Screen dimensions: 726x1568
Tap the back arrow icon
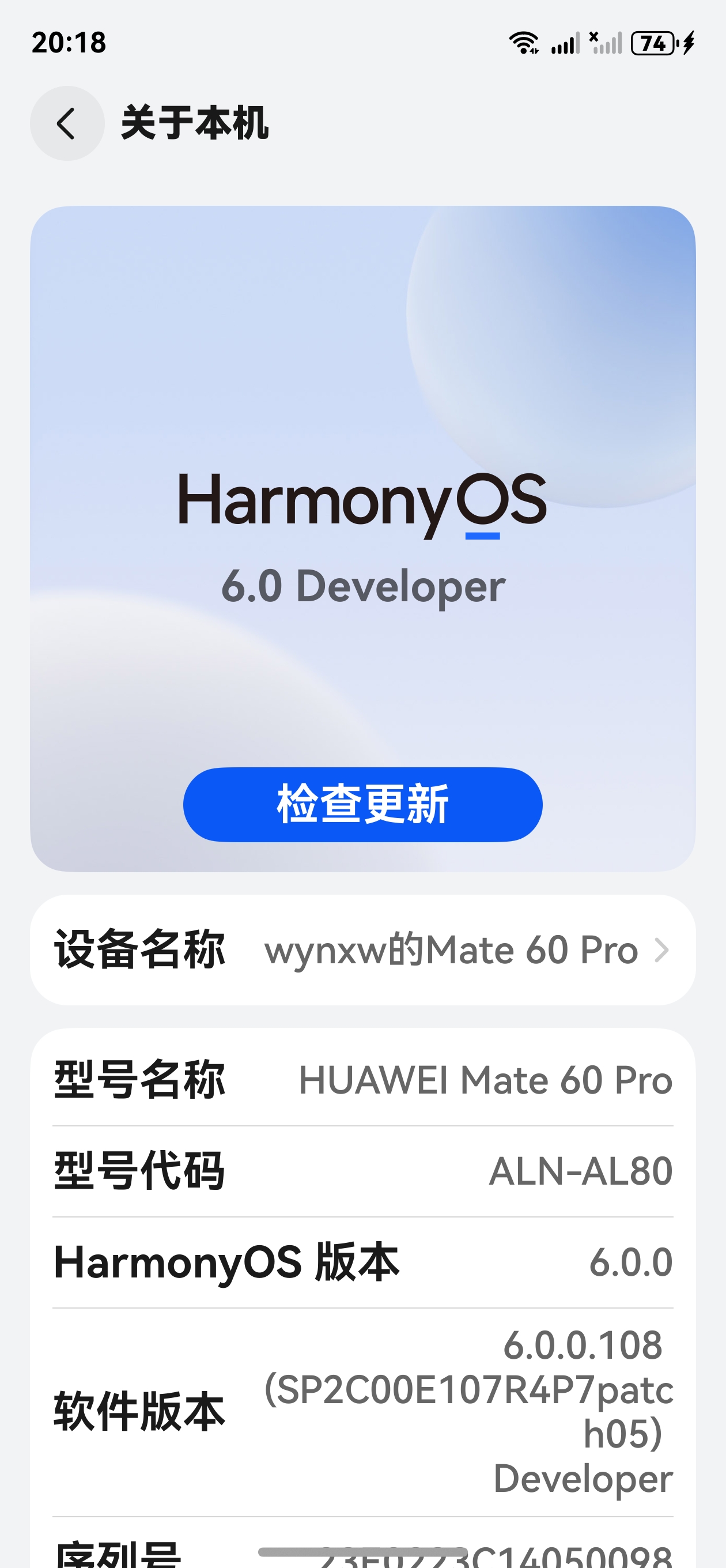[x=67, y=123]
